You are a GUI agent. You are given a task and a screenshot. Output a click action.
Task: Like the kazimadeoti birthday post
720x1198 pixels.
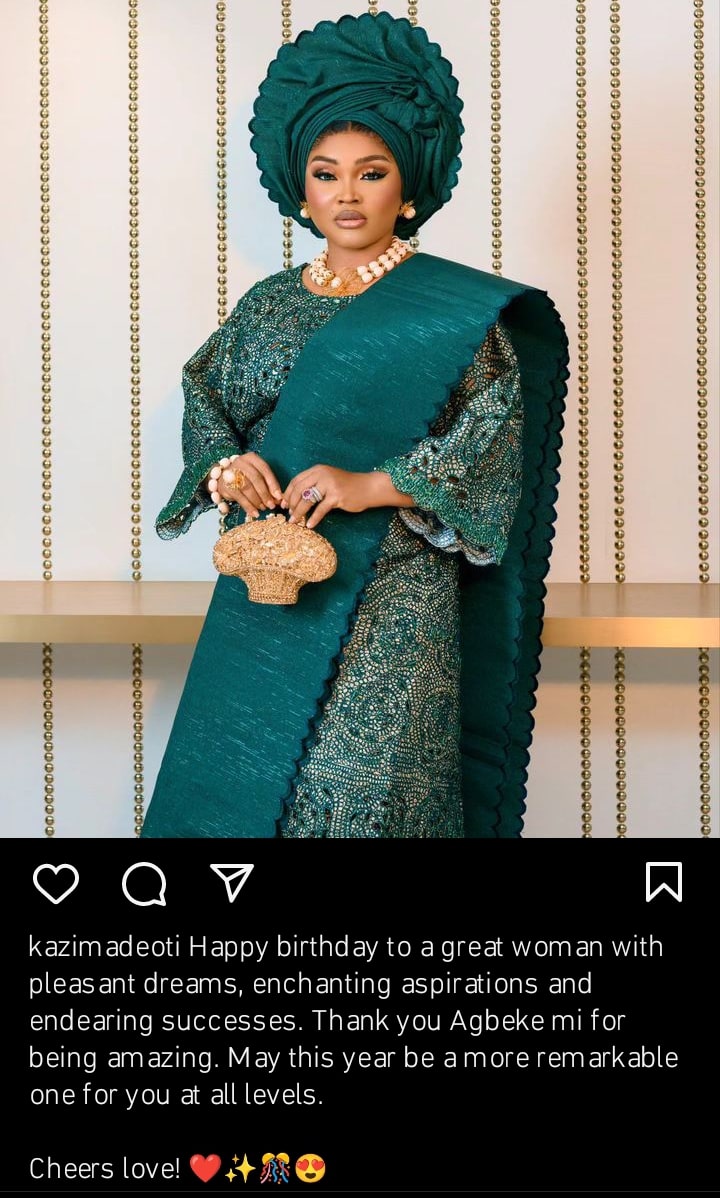[x=56, y=883]
